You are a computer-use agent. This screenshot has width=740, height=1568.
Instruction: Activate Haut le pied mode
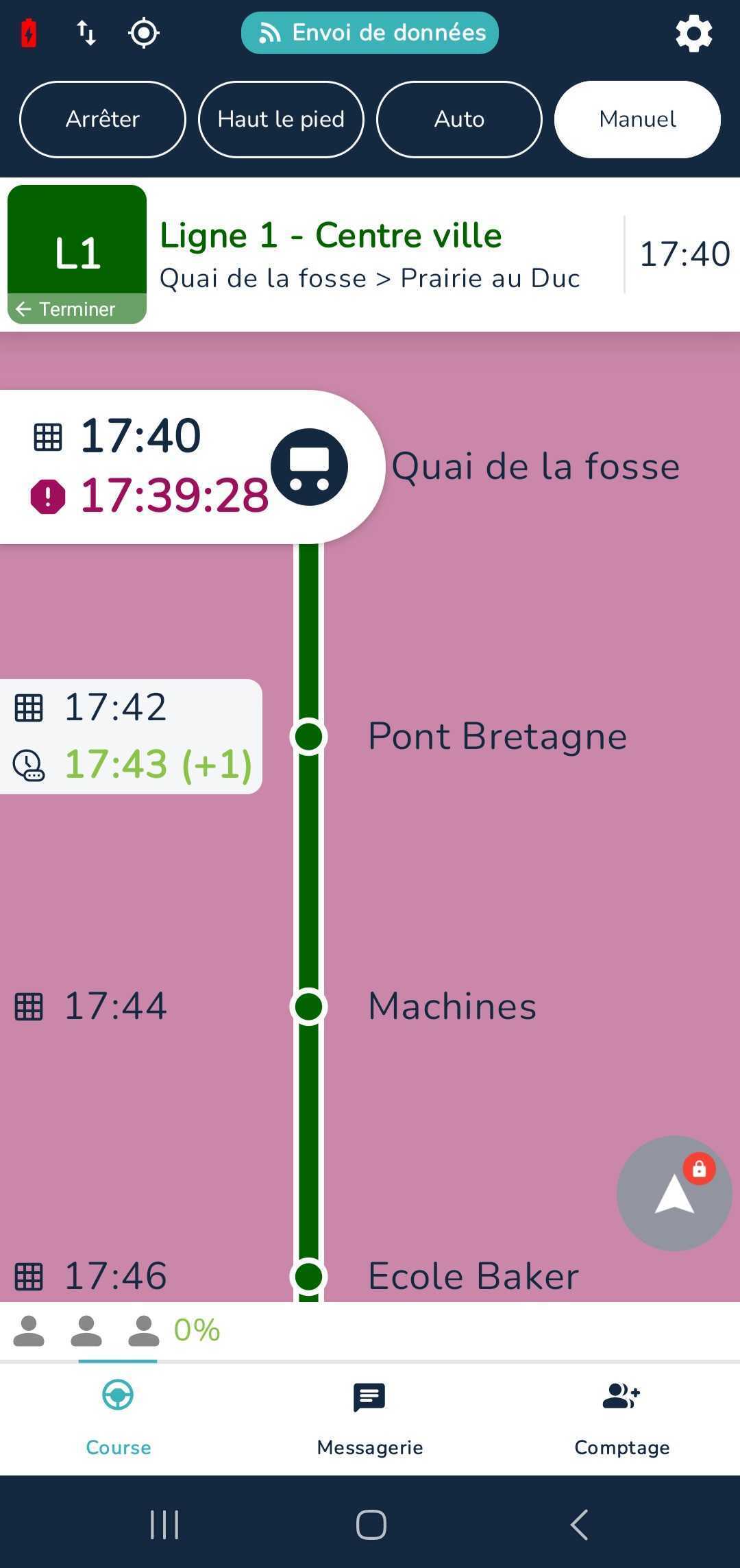coord(281,119)
